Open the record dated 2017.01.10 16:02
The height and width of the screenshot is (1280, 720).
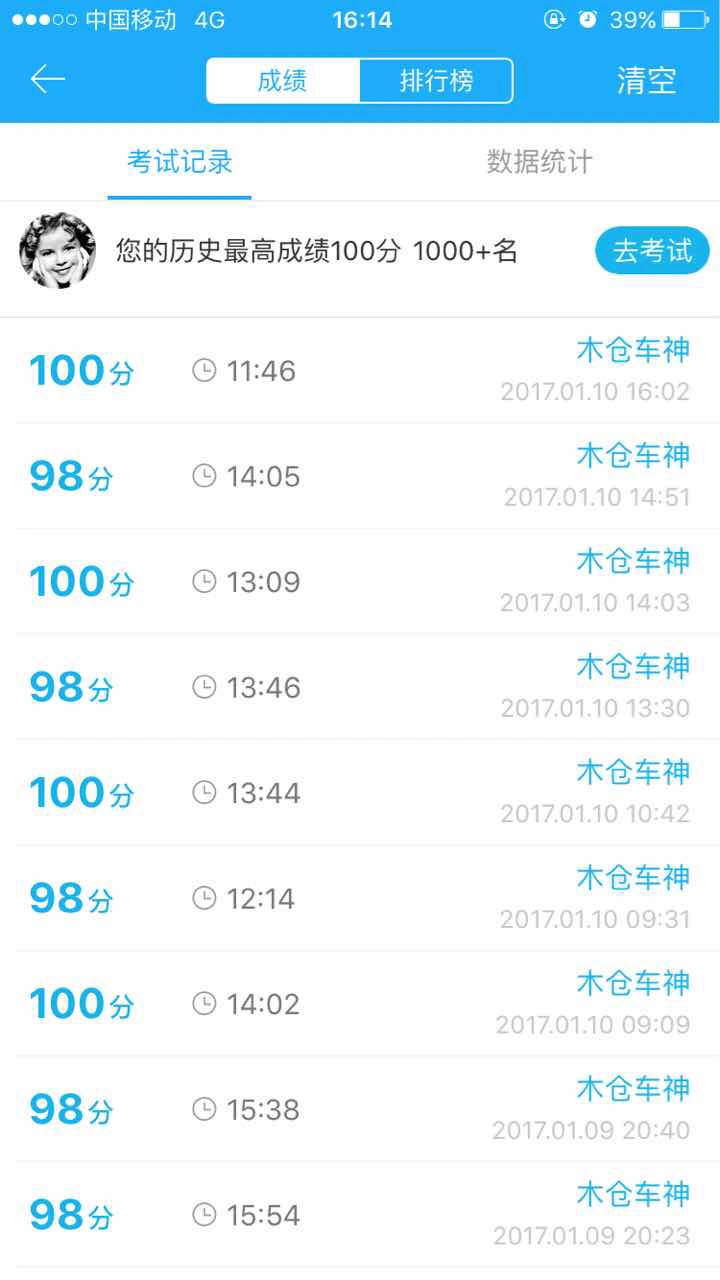pyautogui.click(x=360, y=371)
